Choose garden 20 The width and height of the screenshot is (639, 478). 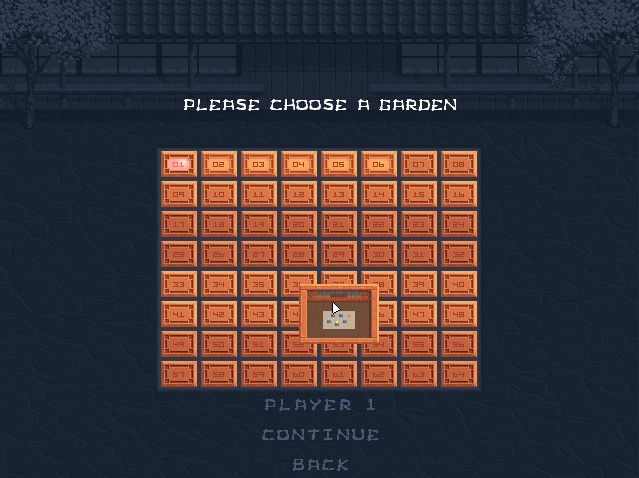[299, 224]
